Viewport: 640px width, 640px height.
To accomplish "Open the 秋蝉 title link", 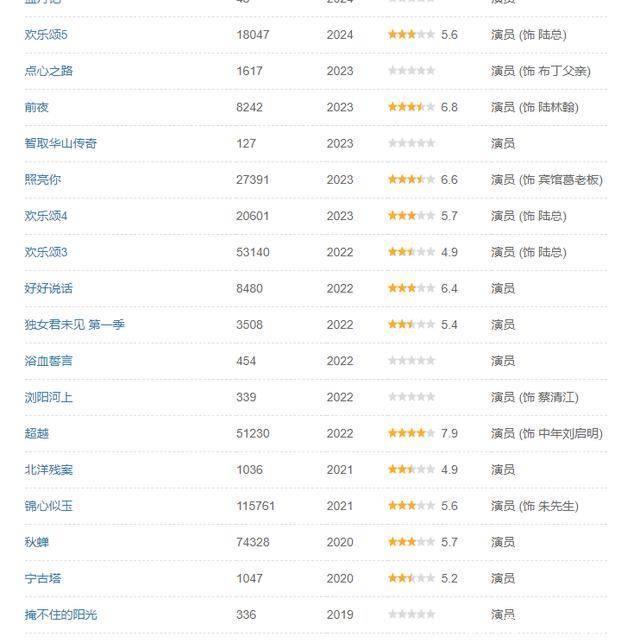I will click(x=37, y=542).
